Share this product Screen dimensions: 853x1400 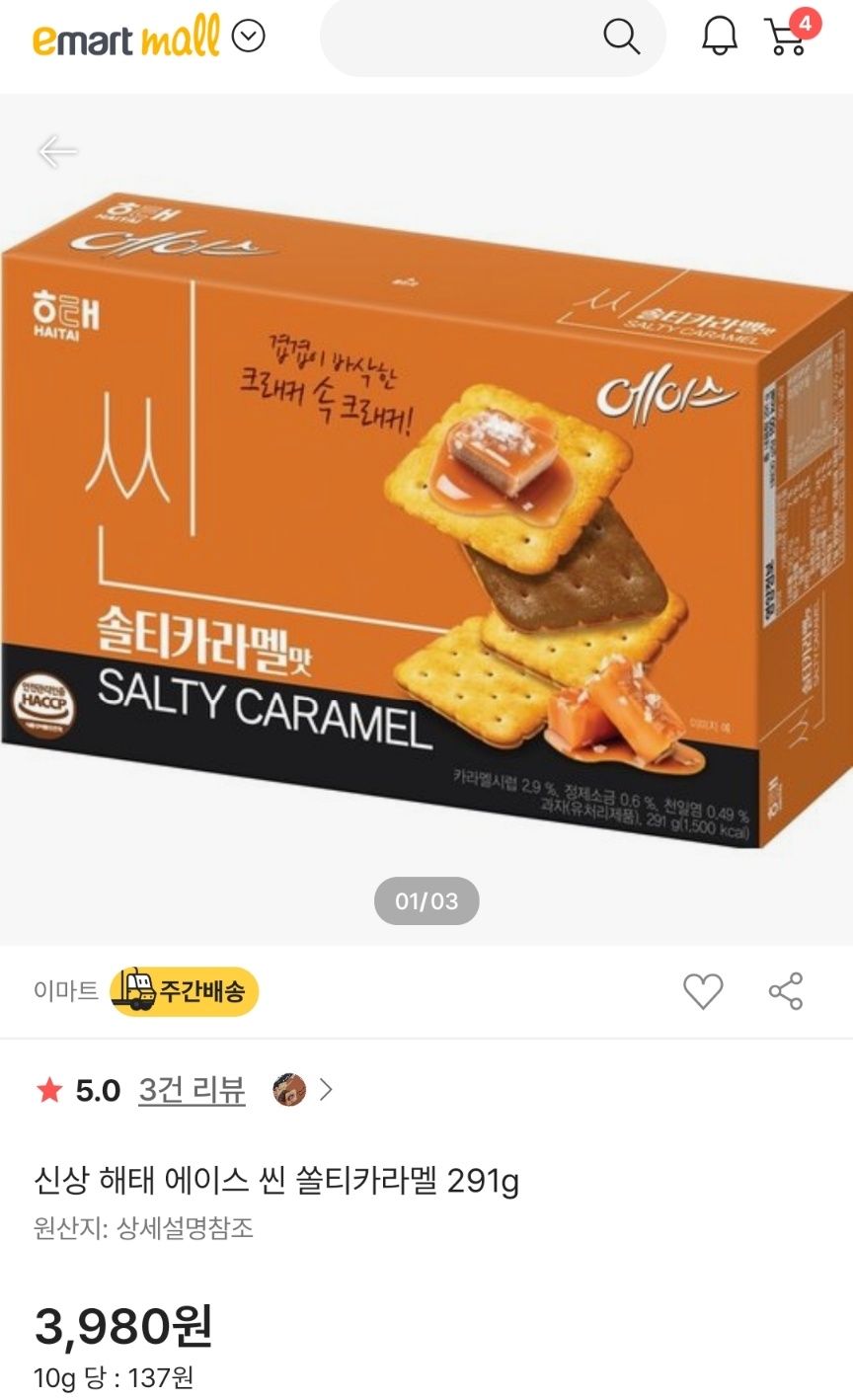point(786,991)
